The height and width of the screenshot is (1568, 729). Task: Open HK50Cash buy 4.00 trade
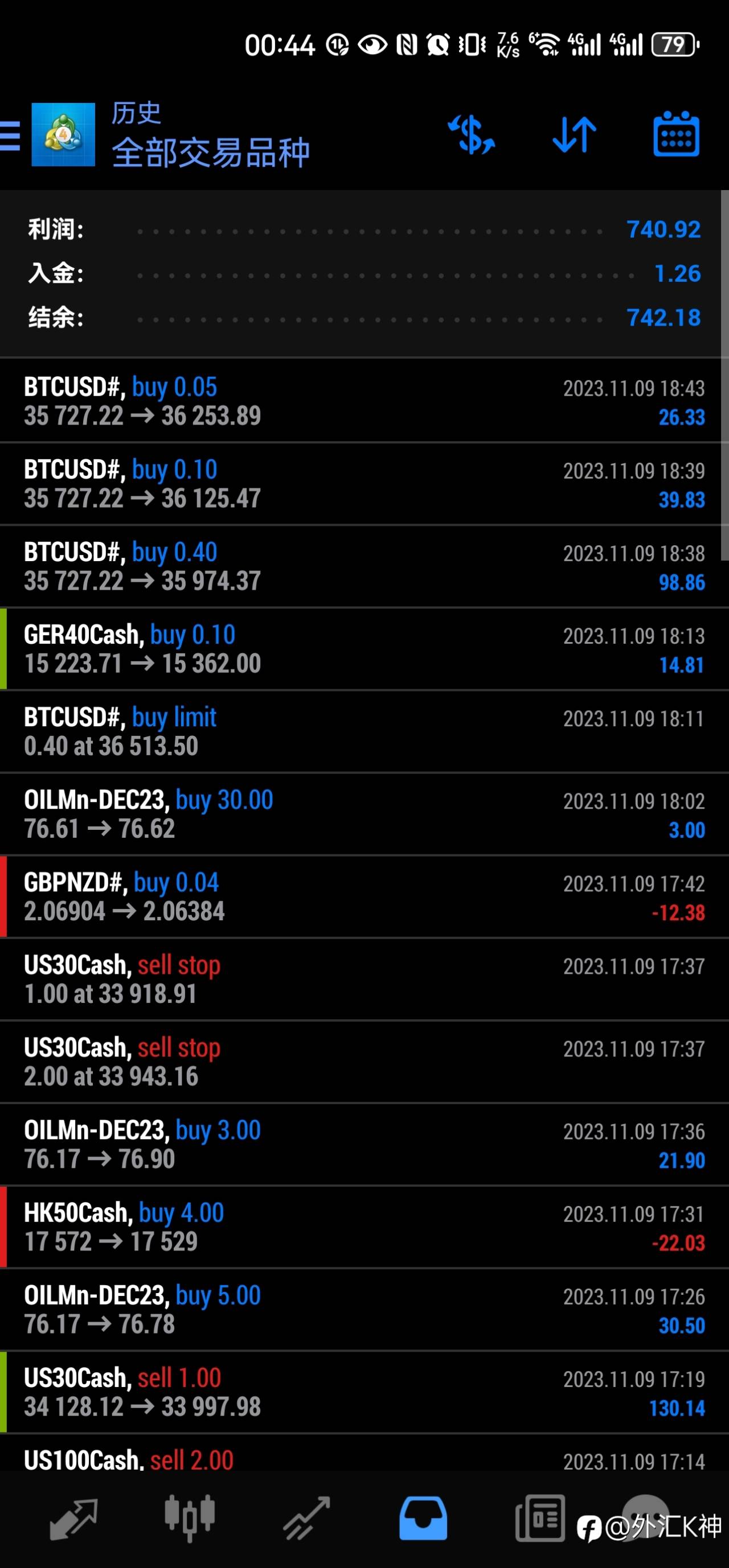(364, 1227)
